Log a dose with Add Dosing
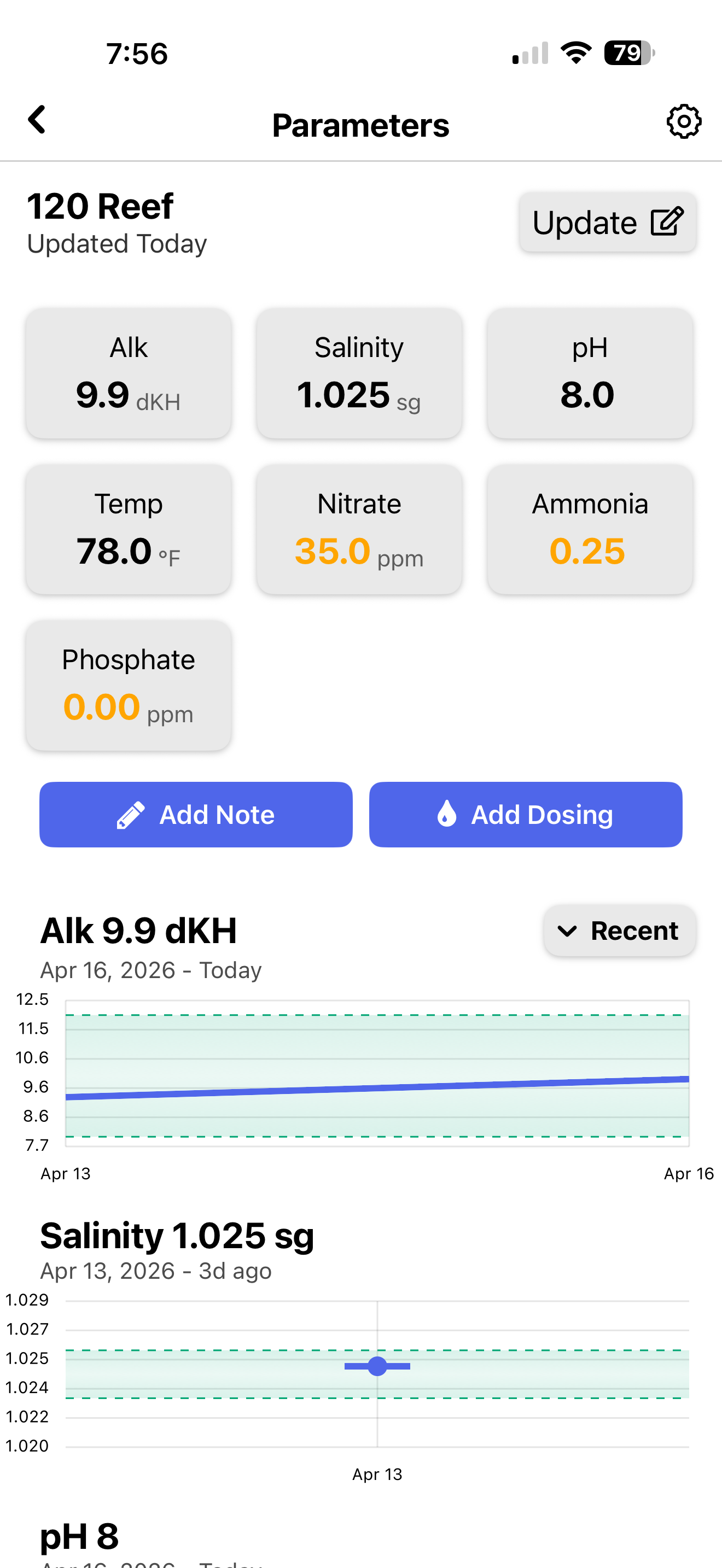 click(x=526, y=815)
